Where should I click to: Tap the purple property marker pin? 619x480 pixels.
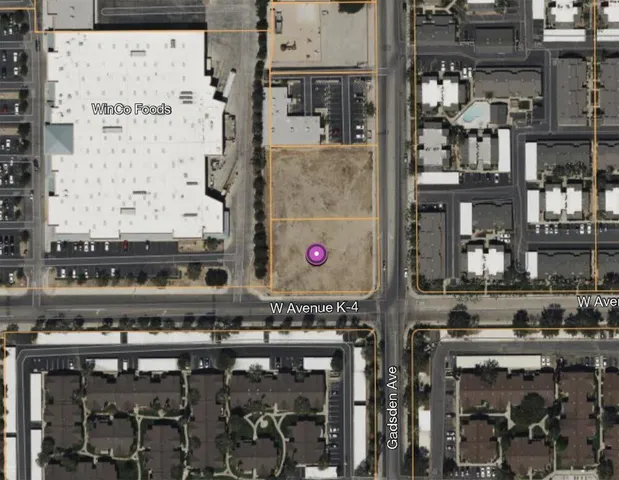pyautogui.click(x=317, y=254)
